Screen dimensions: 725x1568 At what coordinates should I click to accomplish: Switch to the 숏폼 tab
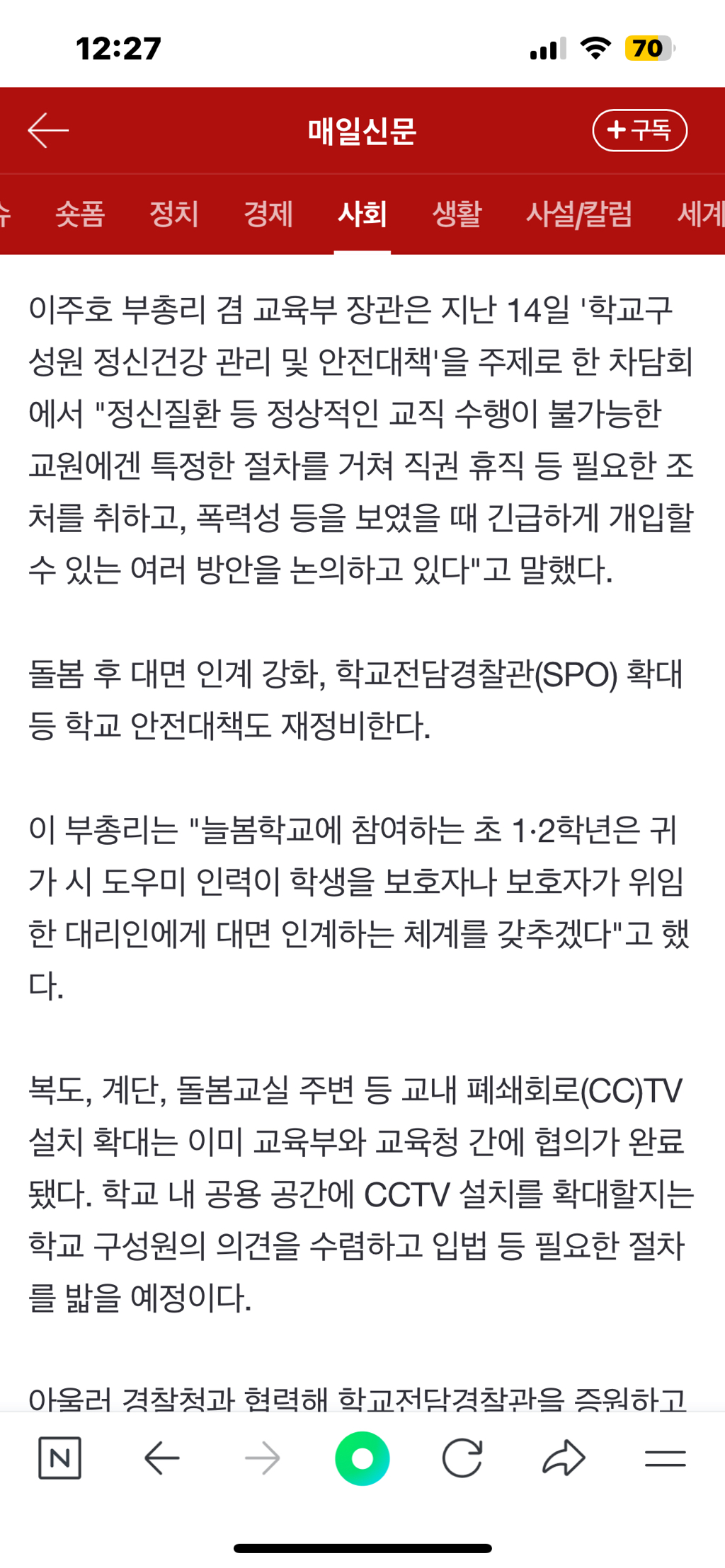tap(80, 214)
